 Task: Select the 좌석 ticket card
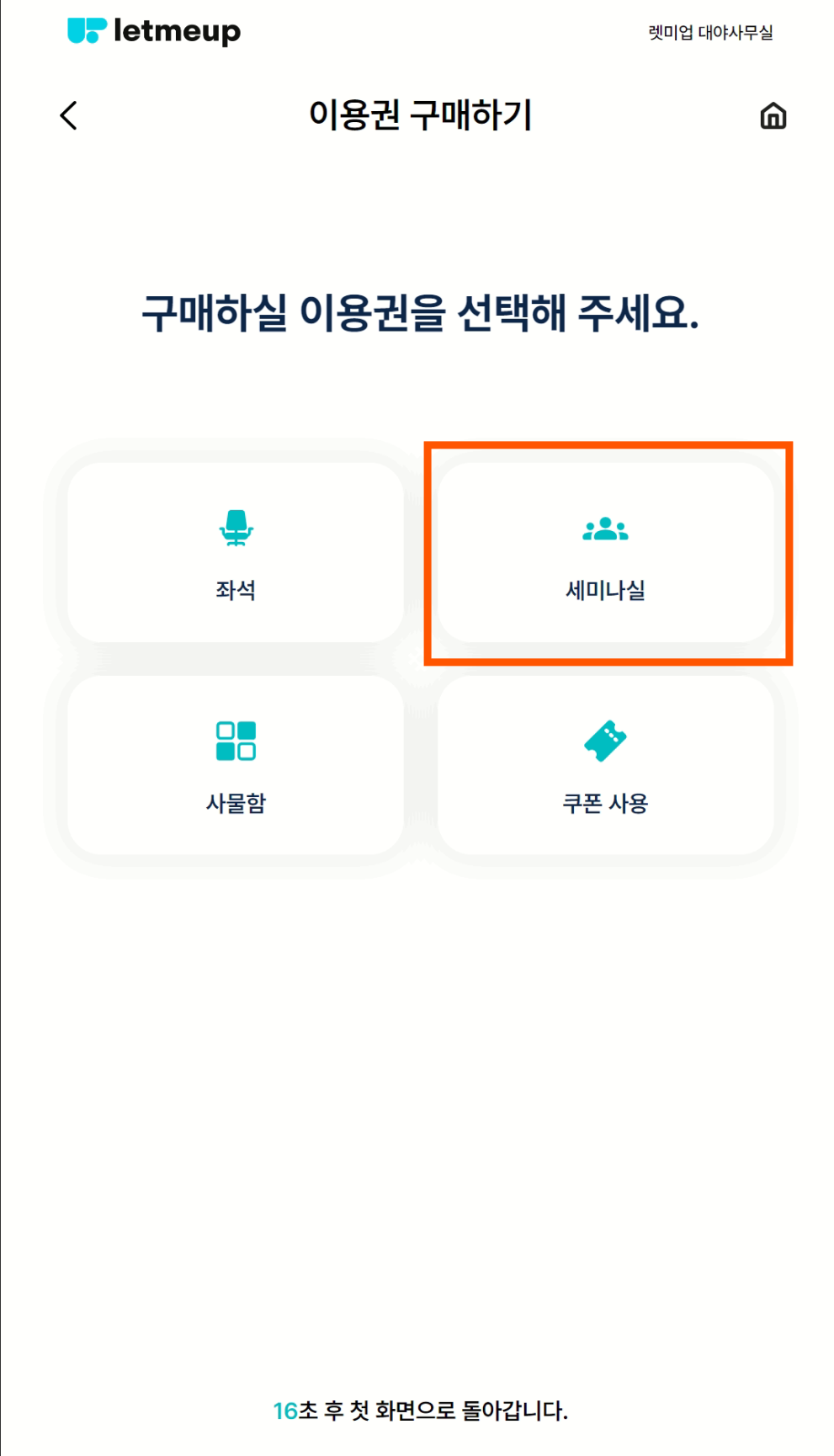point(236,553)
